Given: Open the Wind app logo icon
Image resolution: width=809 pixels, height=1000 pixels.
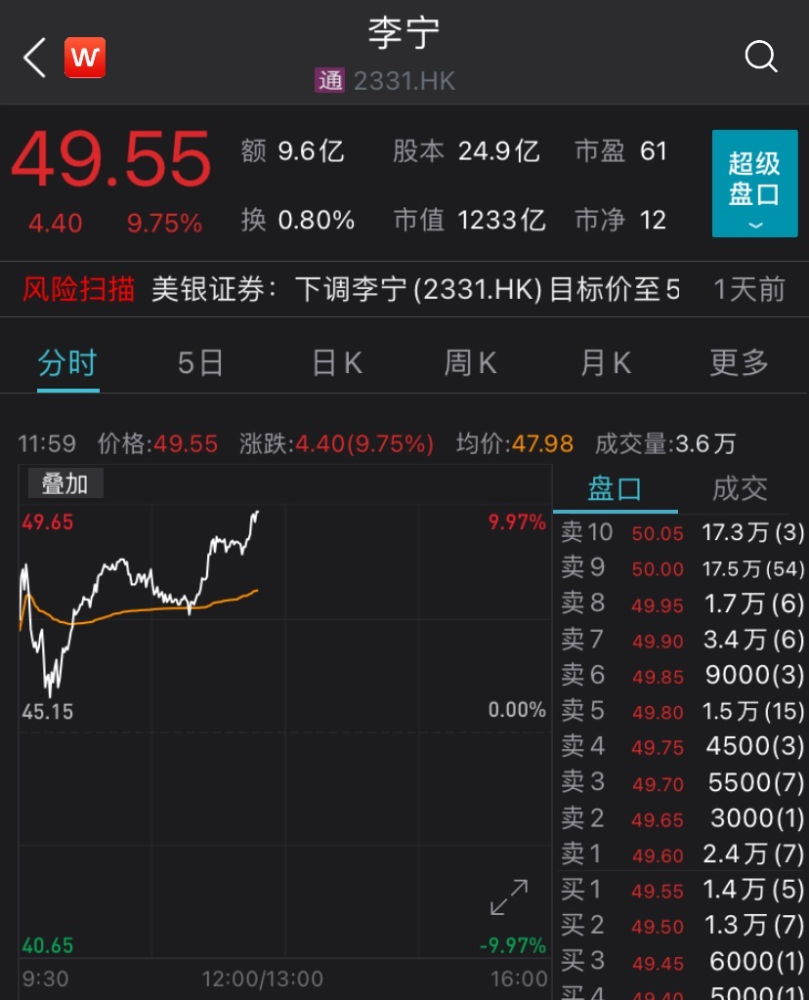Looking at the screenshot, I should point(85,57).
